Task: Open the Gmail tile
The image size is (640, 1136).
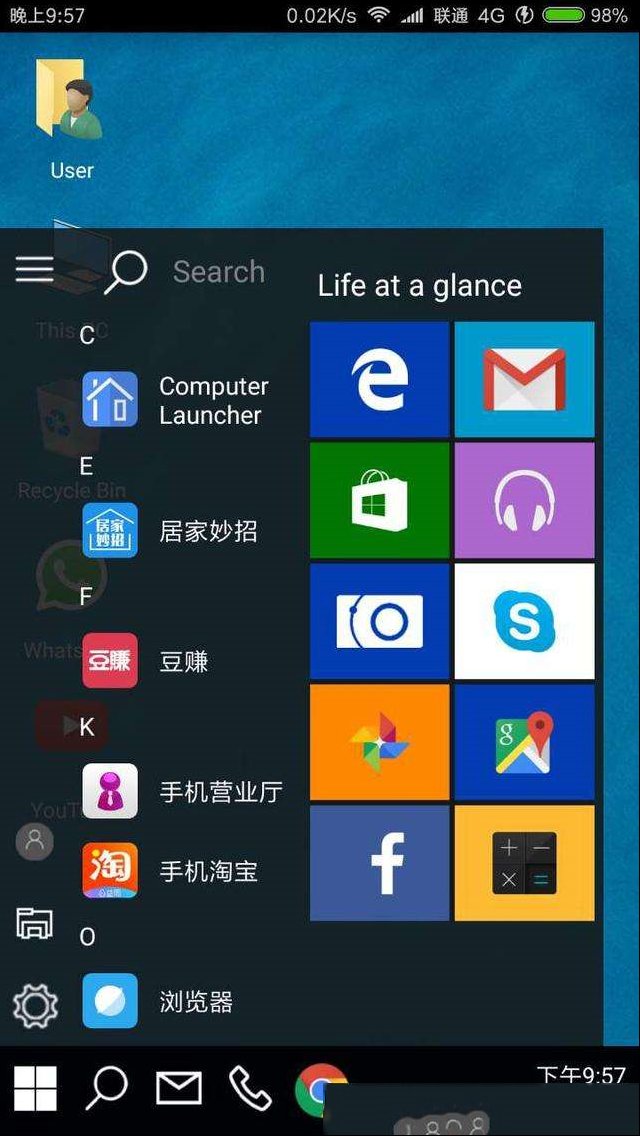Action: pos(524,380)
